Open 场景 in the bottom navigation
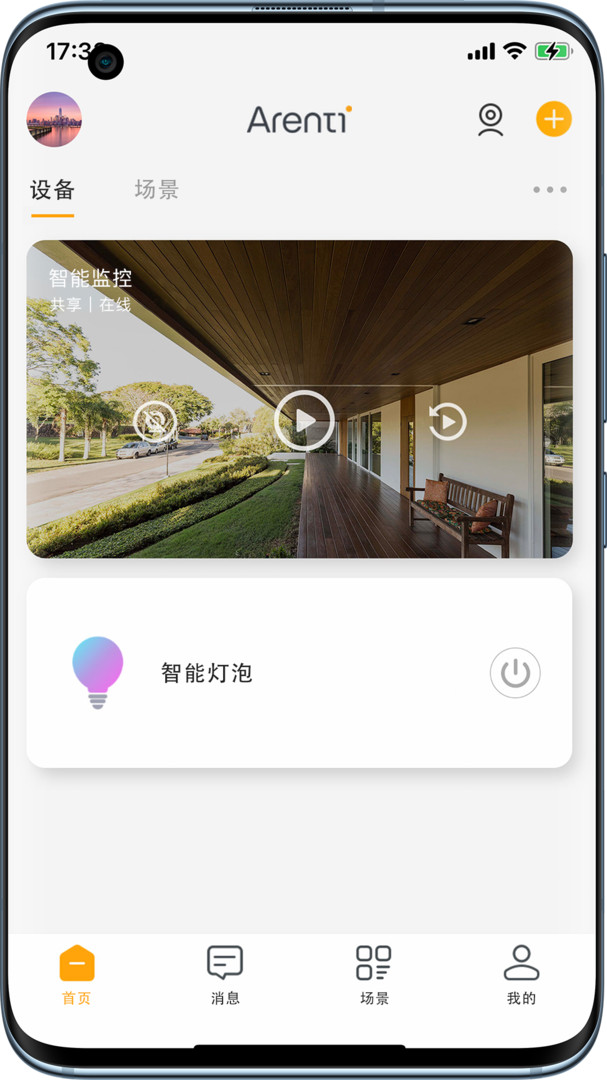This screenshot has width=607, height=1080. [x=374, y=975]
